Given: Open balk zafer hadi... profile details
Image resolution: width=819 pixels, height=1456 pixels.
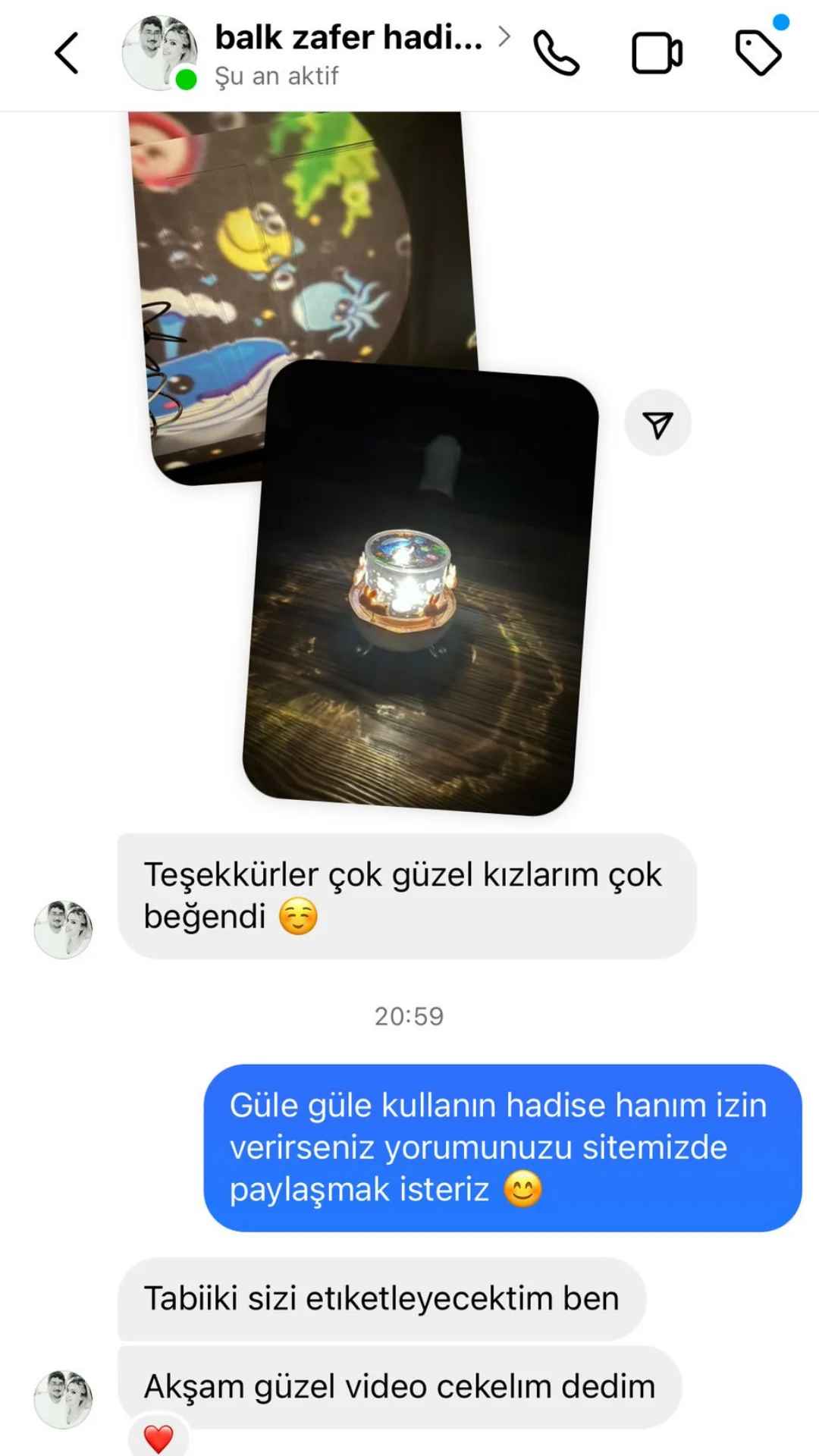Looking at the screenshot, I should pyautogui.click(x=349, y=38).
